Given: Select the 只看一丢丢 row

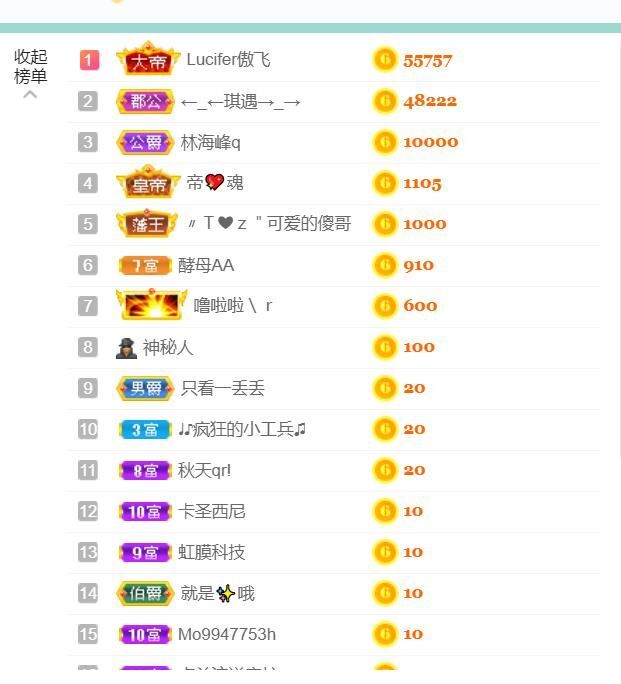Looking at the screenshot, I should click(222, 388).
